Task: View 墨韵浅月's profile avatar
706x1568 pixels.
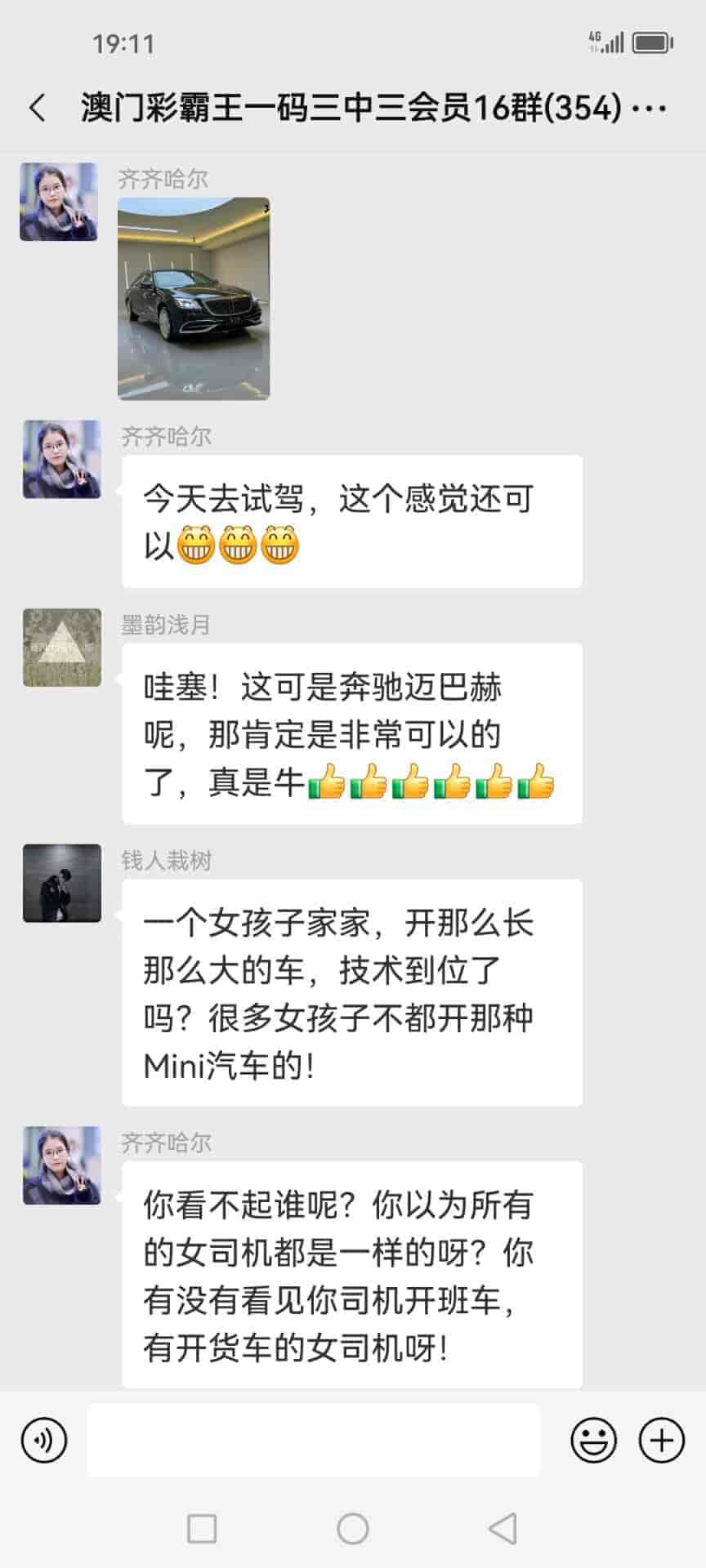Action: [62, 648]
